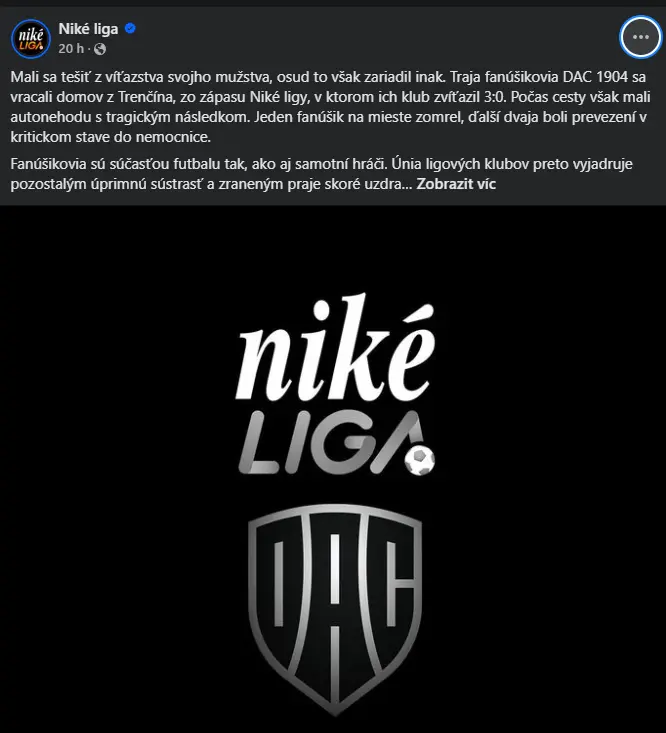Open the 20 h post timestamp

pos(70,48)
